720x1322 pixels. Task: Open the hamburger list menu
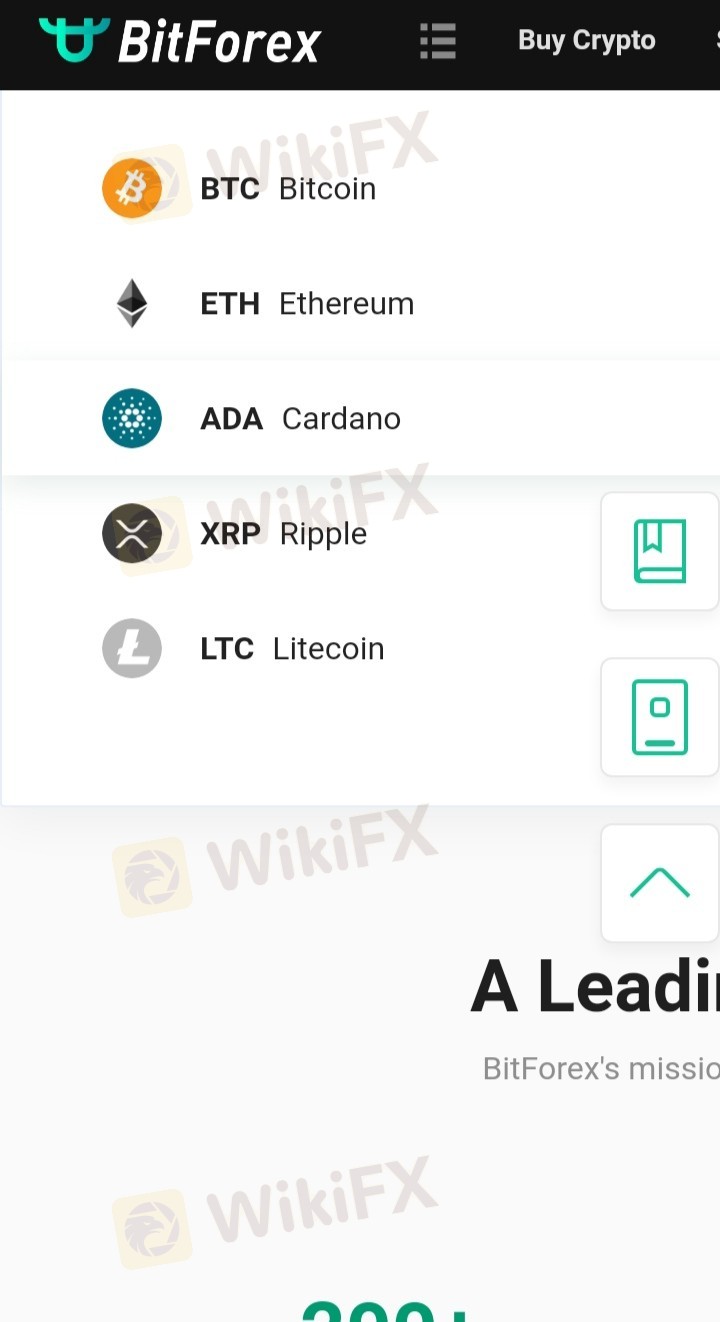coord(438,41)
